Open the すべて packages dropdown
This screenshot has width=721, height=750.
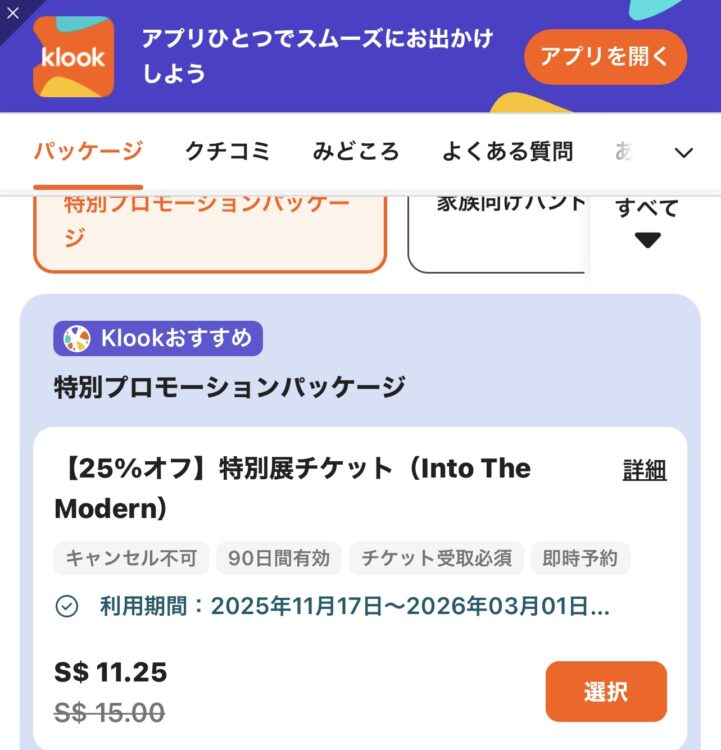tap(647, 222)
